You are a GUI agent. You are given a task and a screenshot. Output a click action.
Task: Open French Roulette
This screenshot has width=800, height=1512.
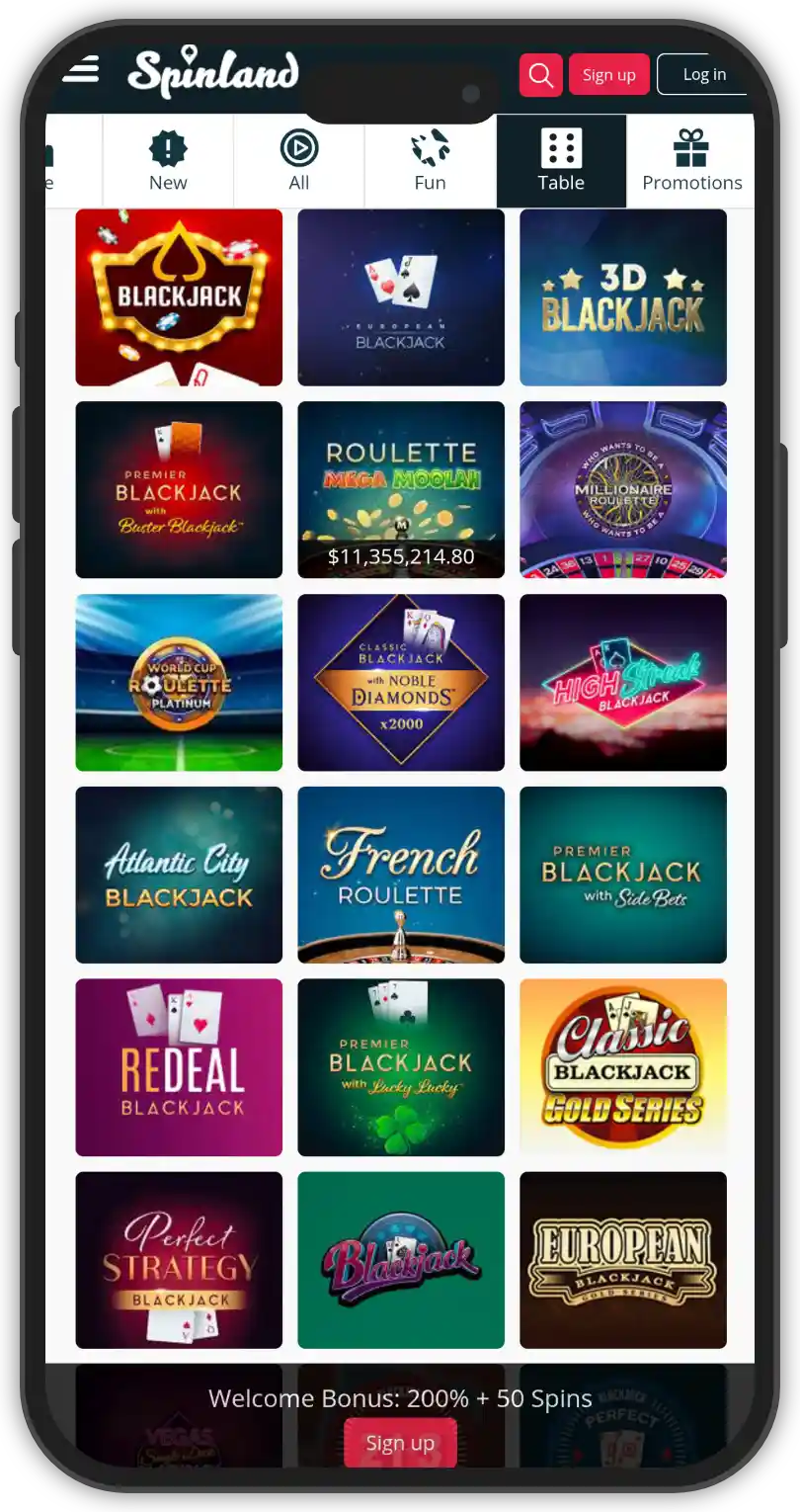(x=401, y=875)
